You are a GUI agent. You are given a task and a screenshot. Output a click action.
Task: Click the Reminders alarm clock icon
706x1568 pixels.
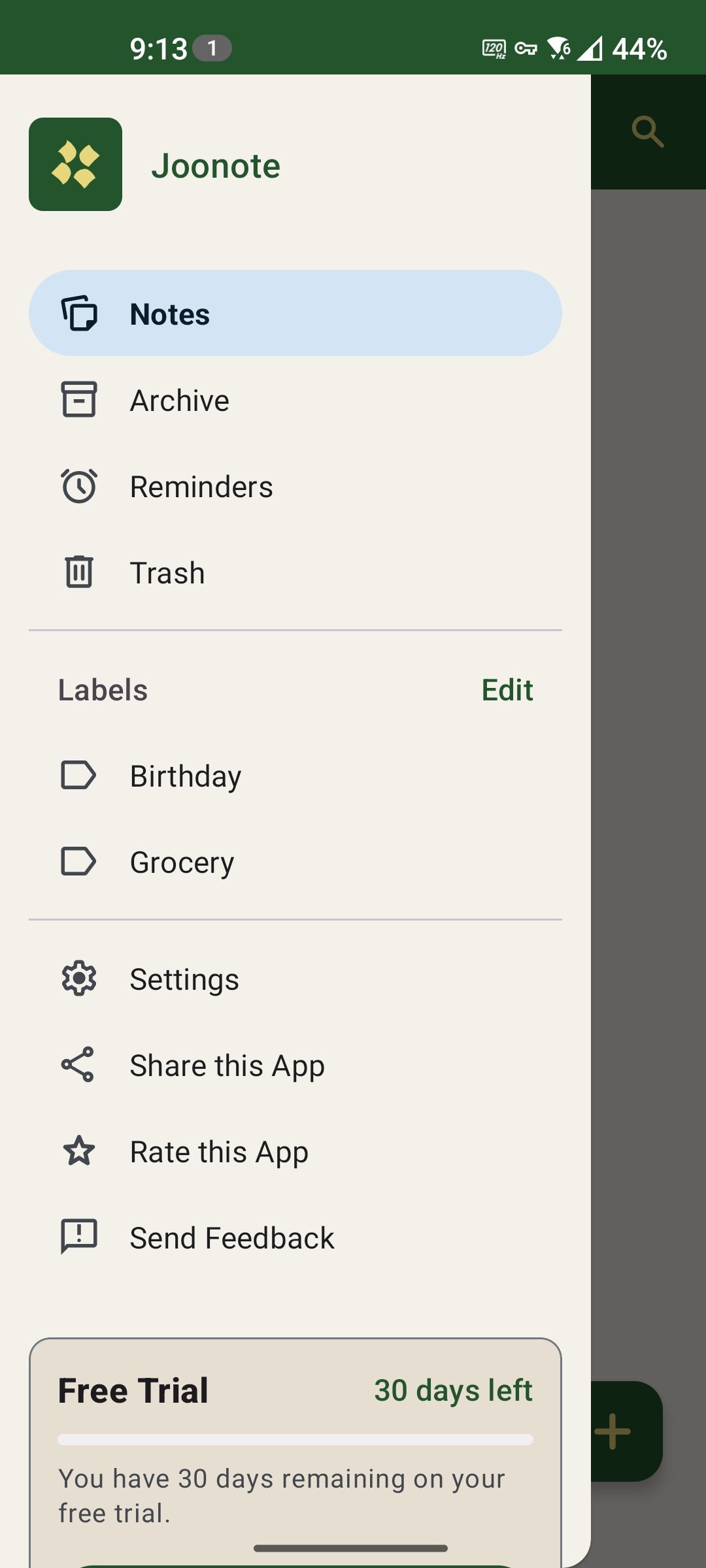coord(79,485)
